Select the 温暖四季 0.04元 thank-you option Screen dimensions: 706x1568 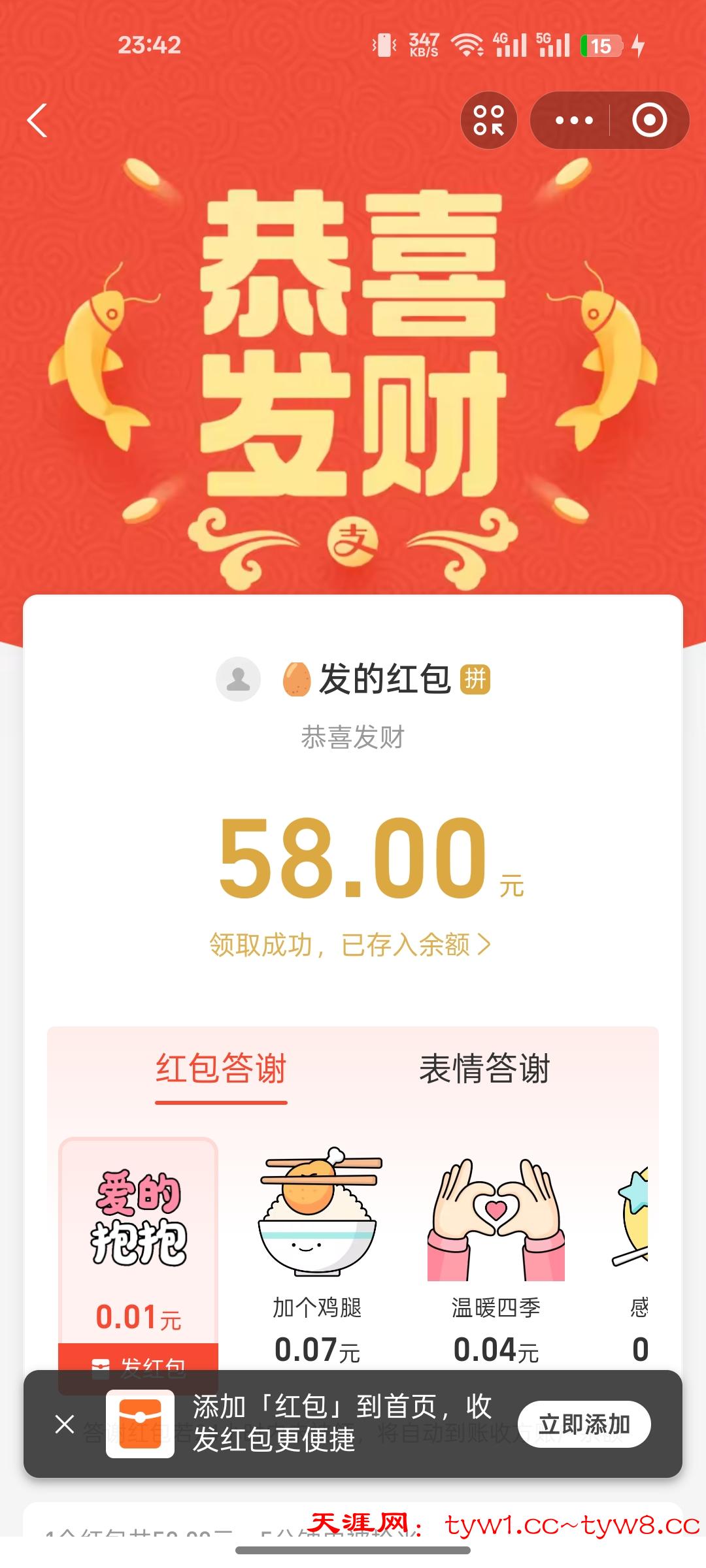pos(496,1254)
